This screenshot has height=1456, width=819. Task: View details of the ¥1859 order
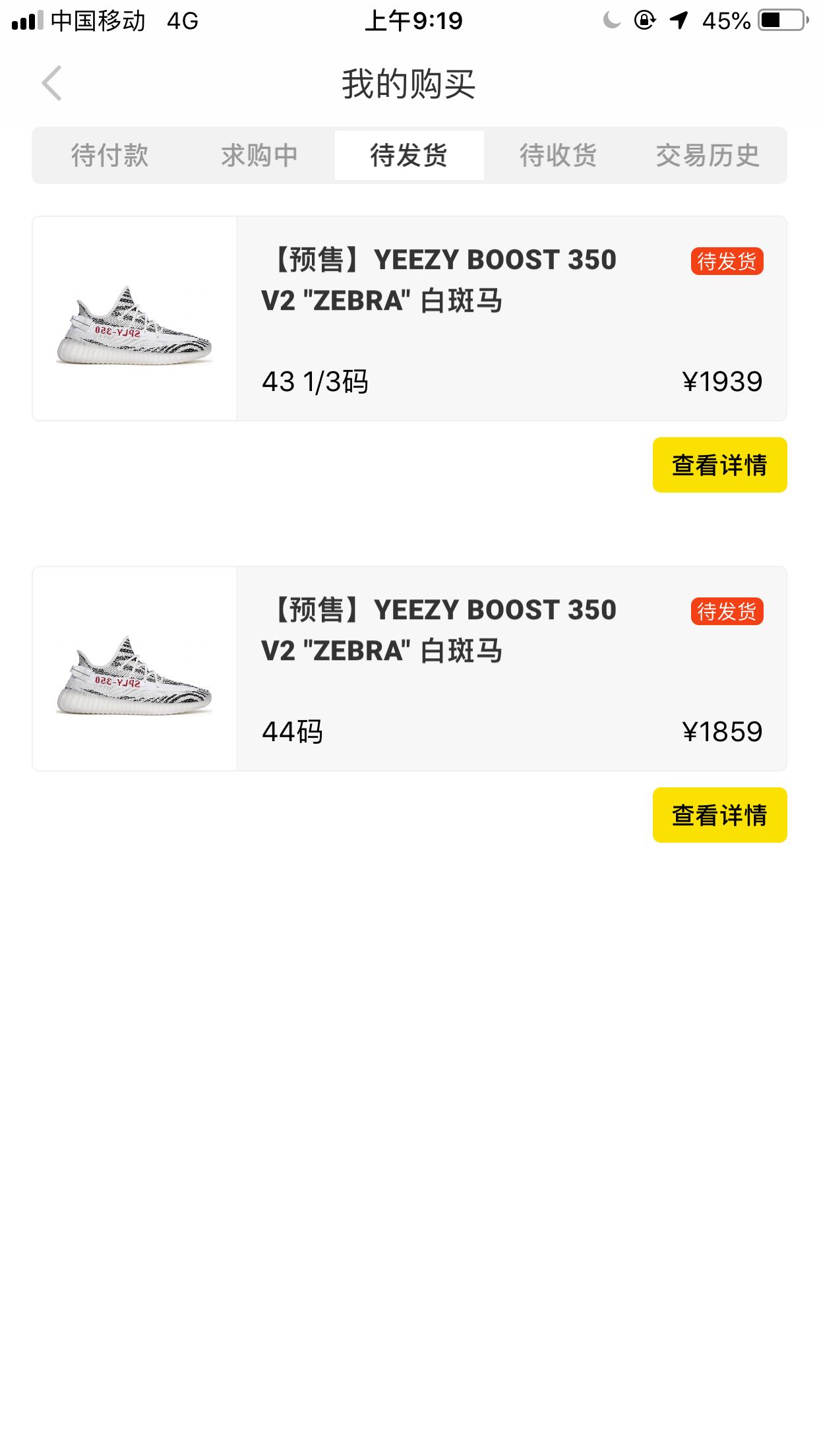coord(719,815)
